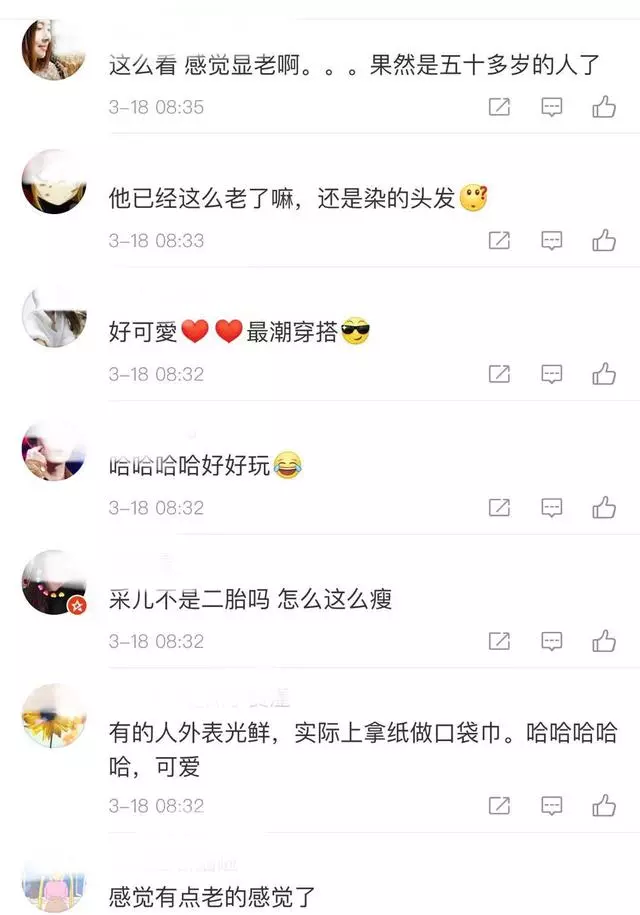Open sunflower avatar of 拿纸做口袋巾 commenter
The width and height of the screenshot is (640, 915).
tap(54, 716)
